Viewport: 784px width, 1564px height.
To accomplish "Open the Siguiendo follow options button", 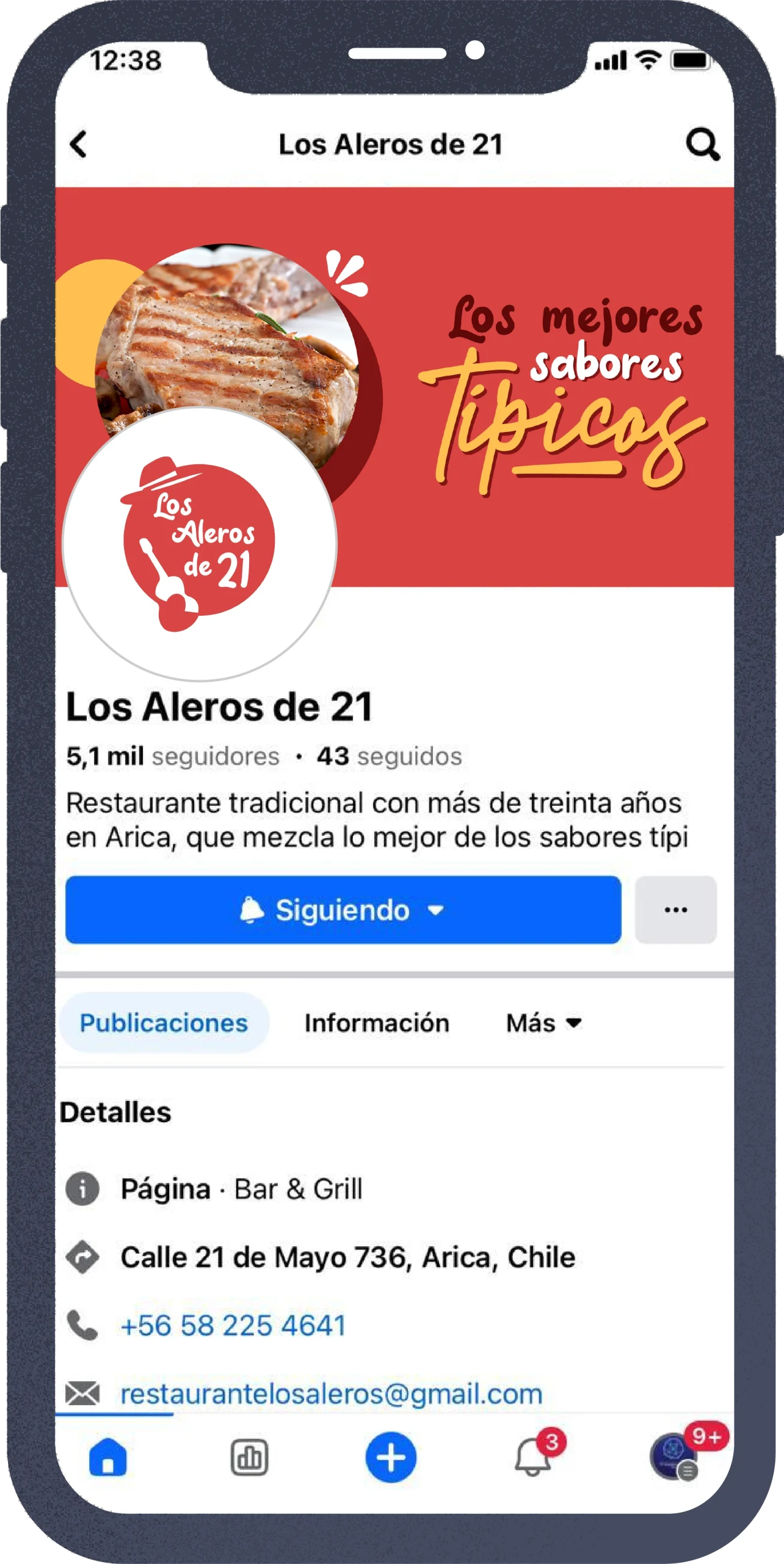I will point(343,910).
